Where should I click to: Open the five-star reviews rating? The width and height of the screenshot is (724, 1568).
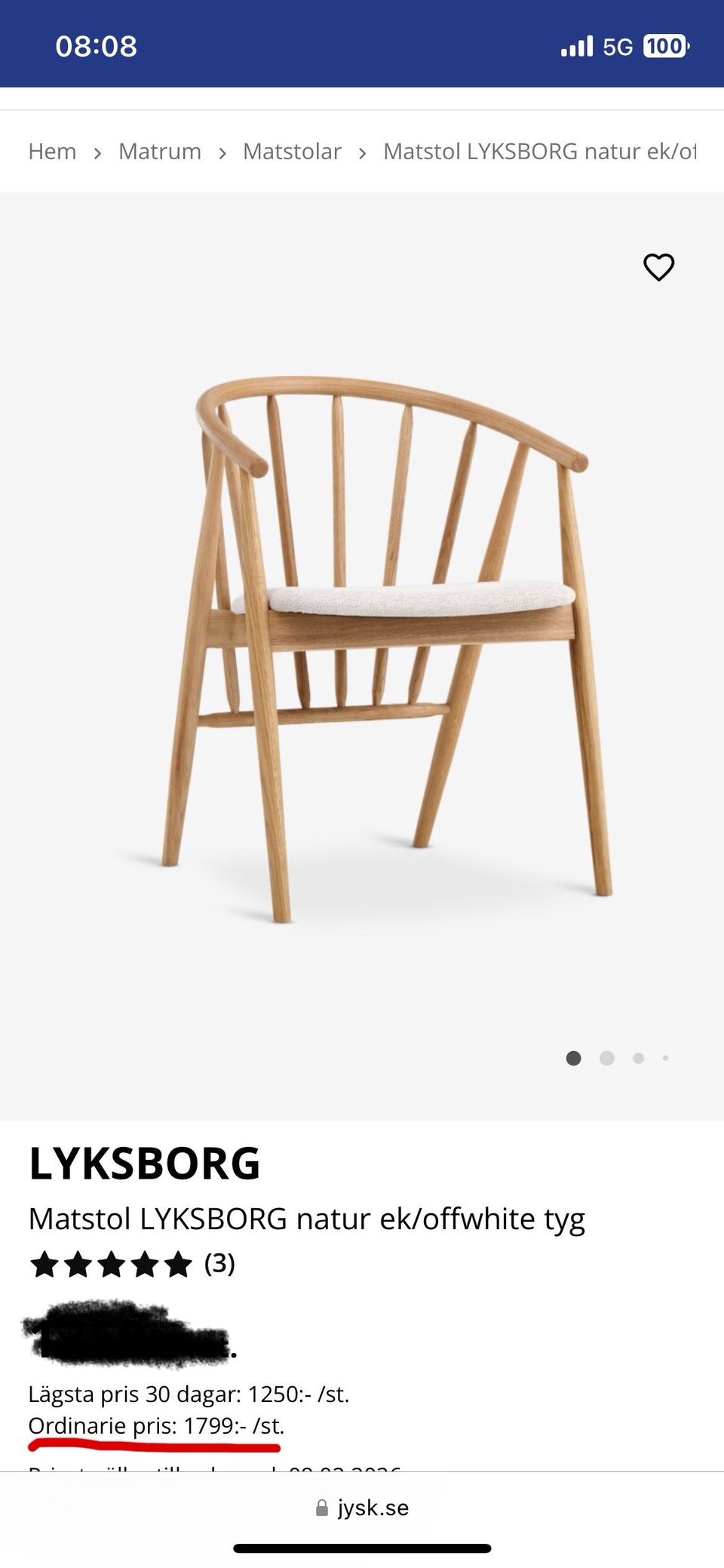tap(131, 1263)
